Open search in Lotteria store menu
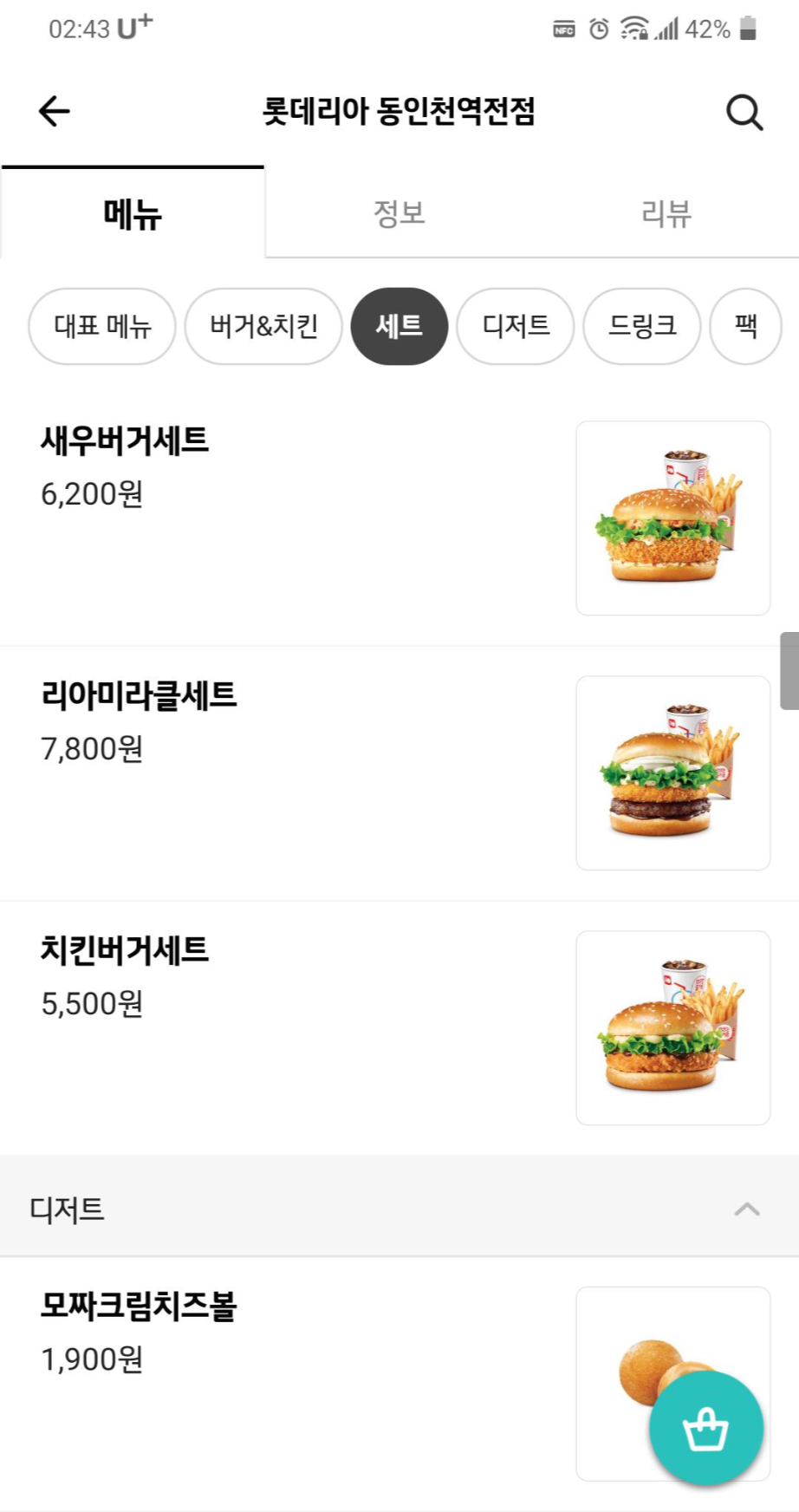This screenshot has height=1512, width=799. (x=744, y=113)
